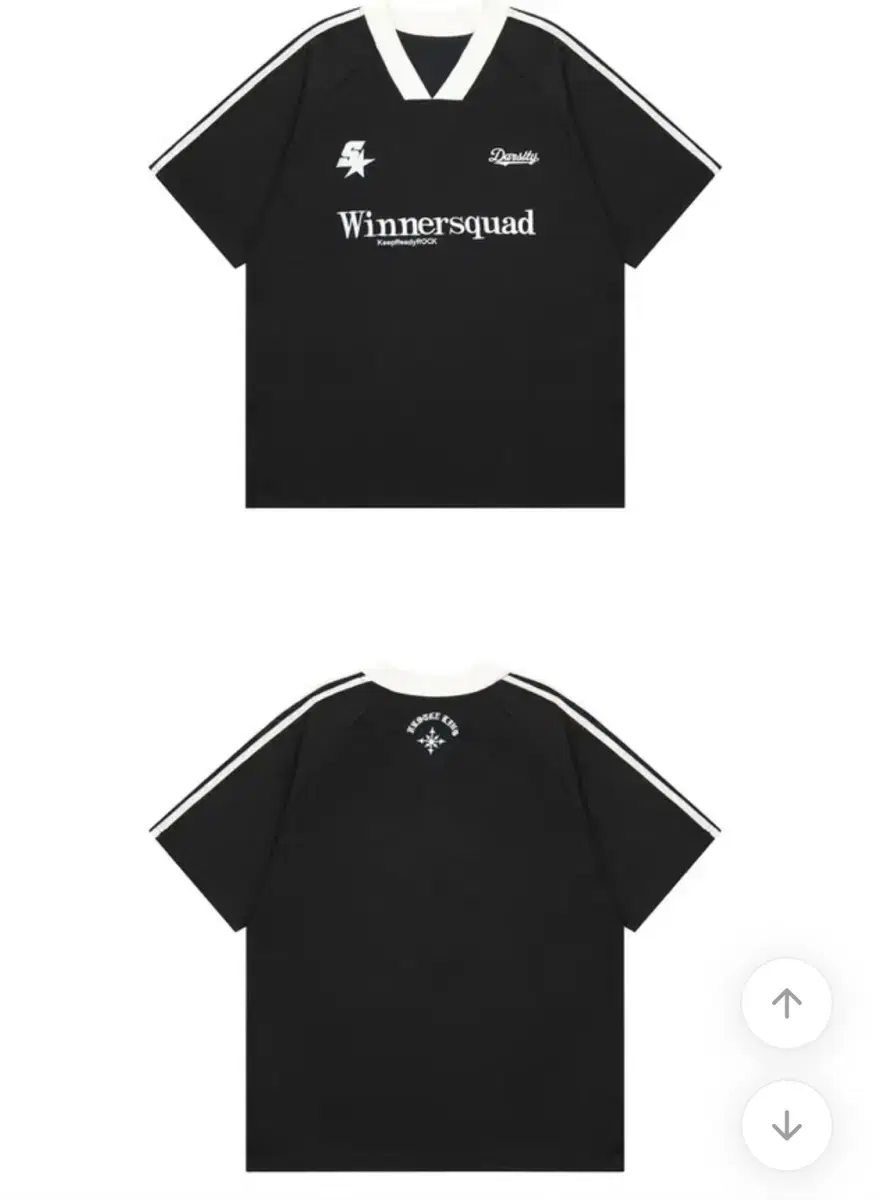Image resolution: width=881 pixels, height=1200 pixels.
Task: Click the Winnersquad text print
Action: [437, 224]
